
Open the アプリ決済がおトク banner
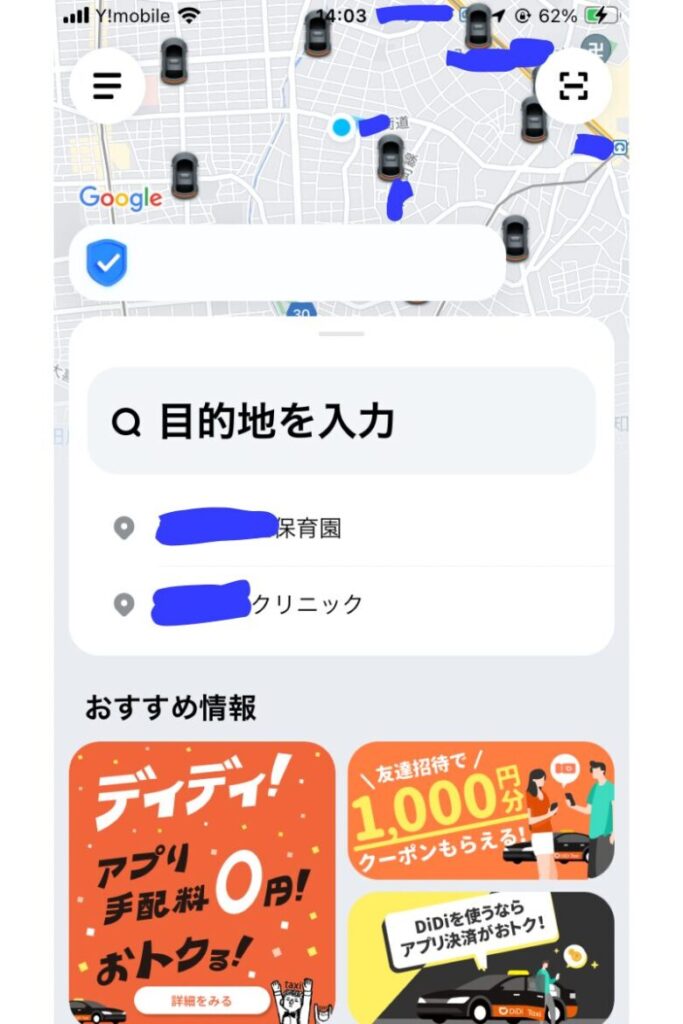(480, 958)
